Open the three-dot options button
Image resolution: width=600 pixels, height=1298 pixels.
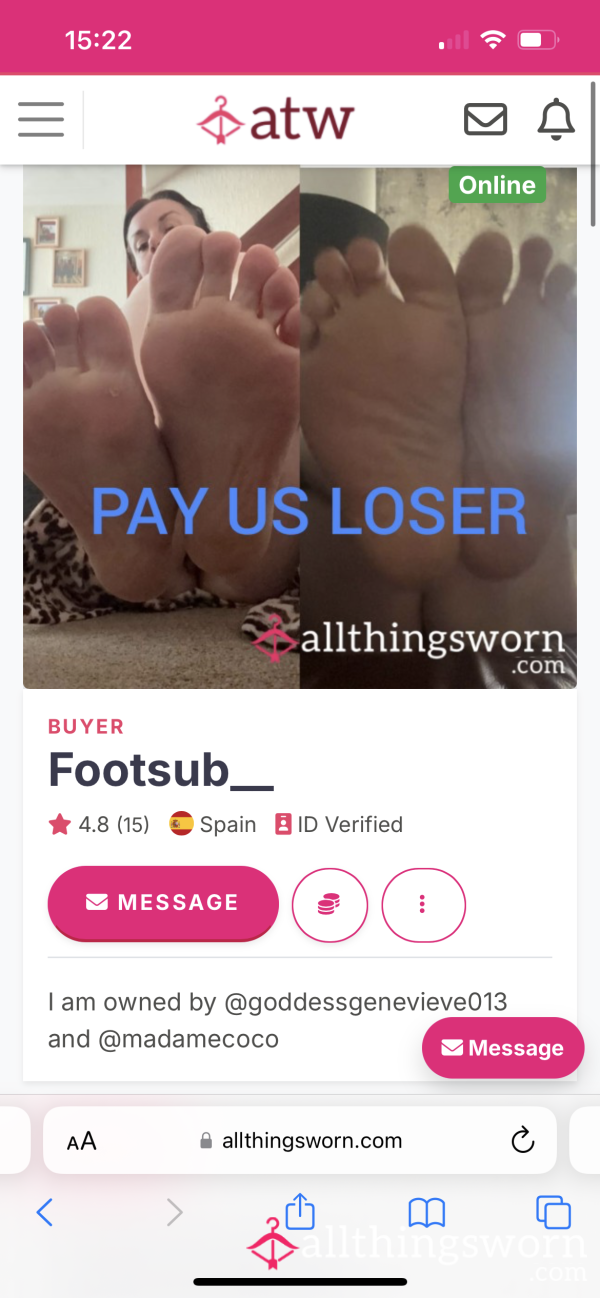pos(423,905)
